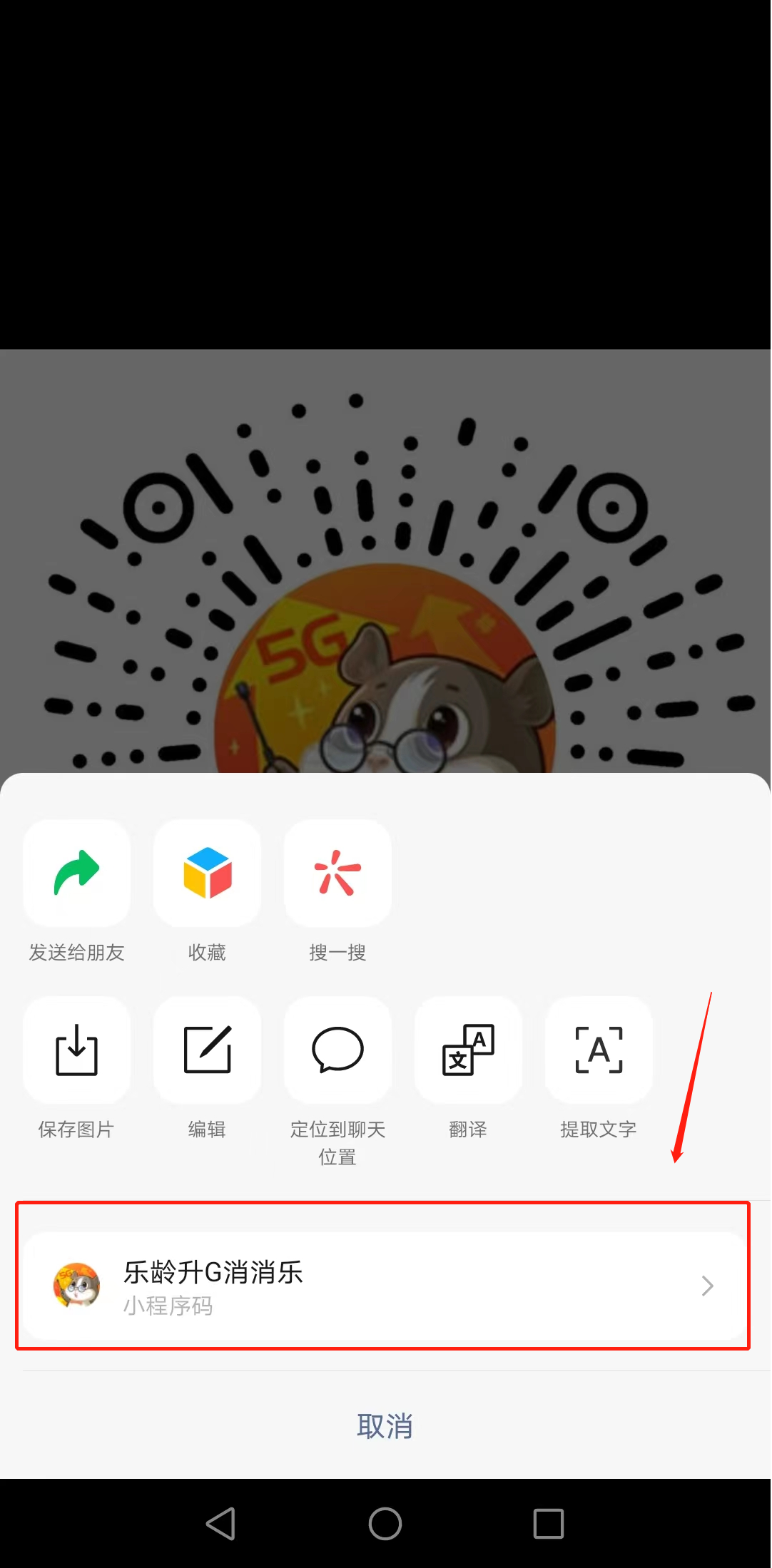Dismiss the sheet with 取消
Viewport: 772px width, 1568px height.
click(x=385, y=1426)
